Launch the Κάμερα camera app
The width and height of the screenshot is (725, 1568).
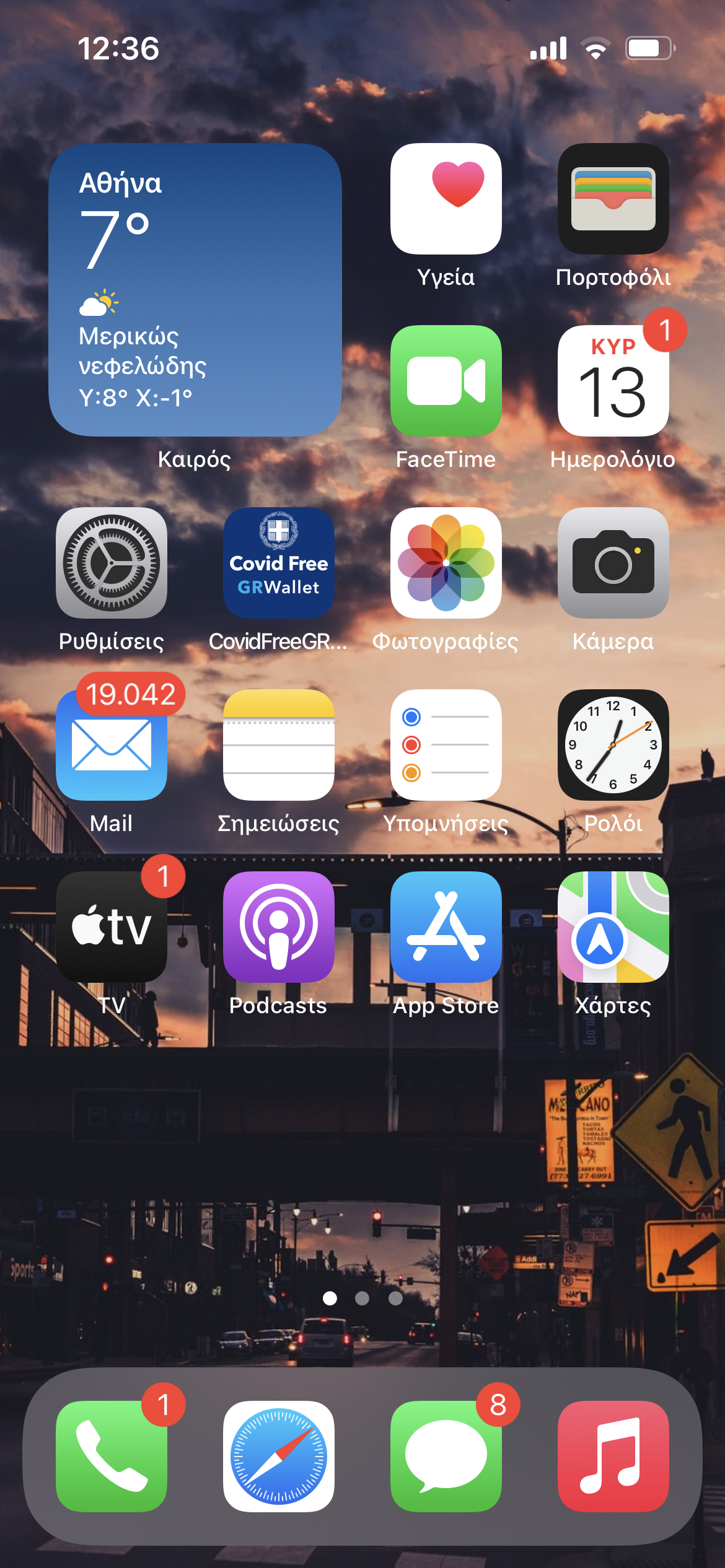pyautogui.click(x=613, y=563)
